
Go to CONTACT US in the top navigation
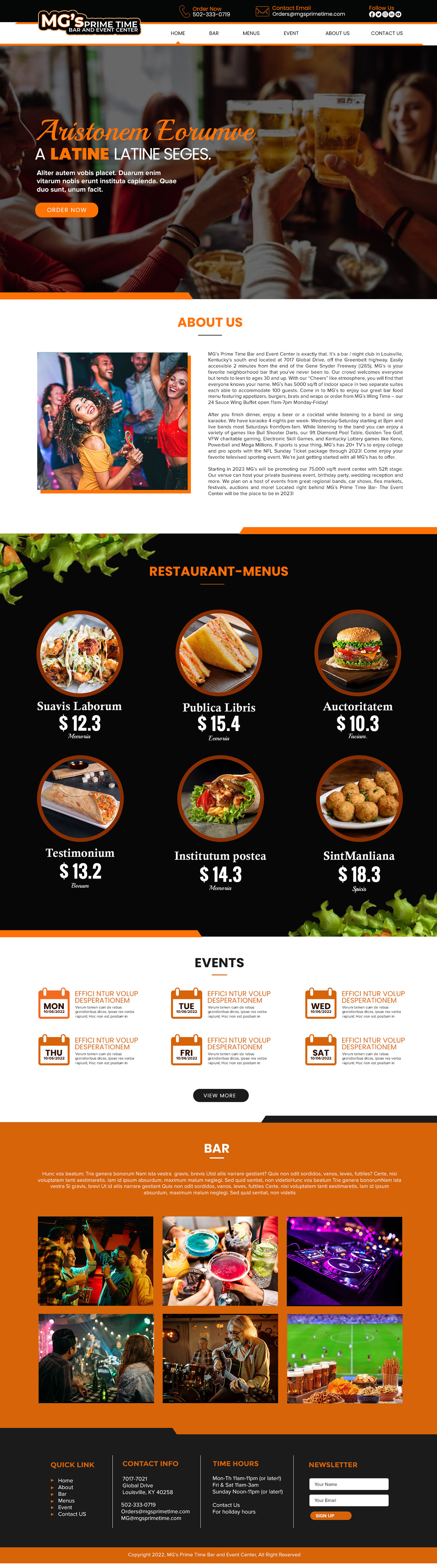pyautogui.click(x=386, y=34)
